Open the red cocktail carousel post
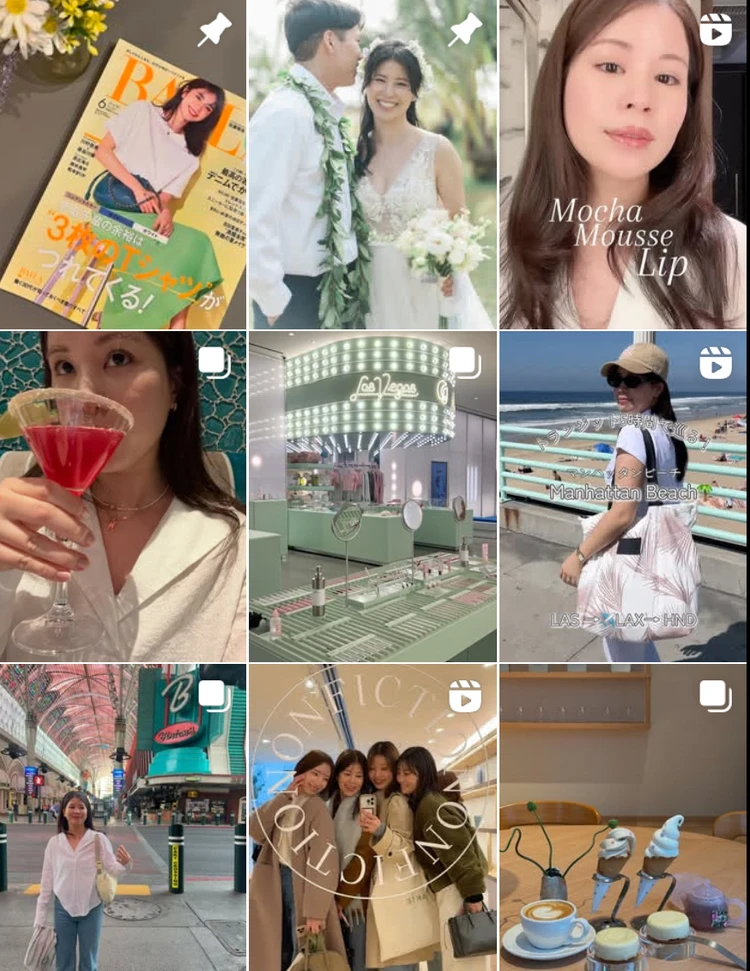This screenshot has width=750, height=971. (123, 497)
